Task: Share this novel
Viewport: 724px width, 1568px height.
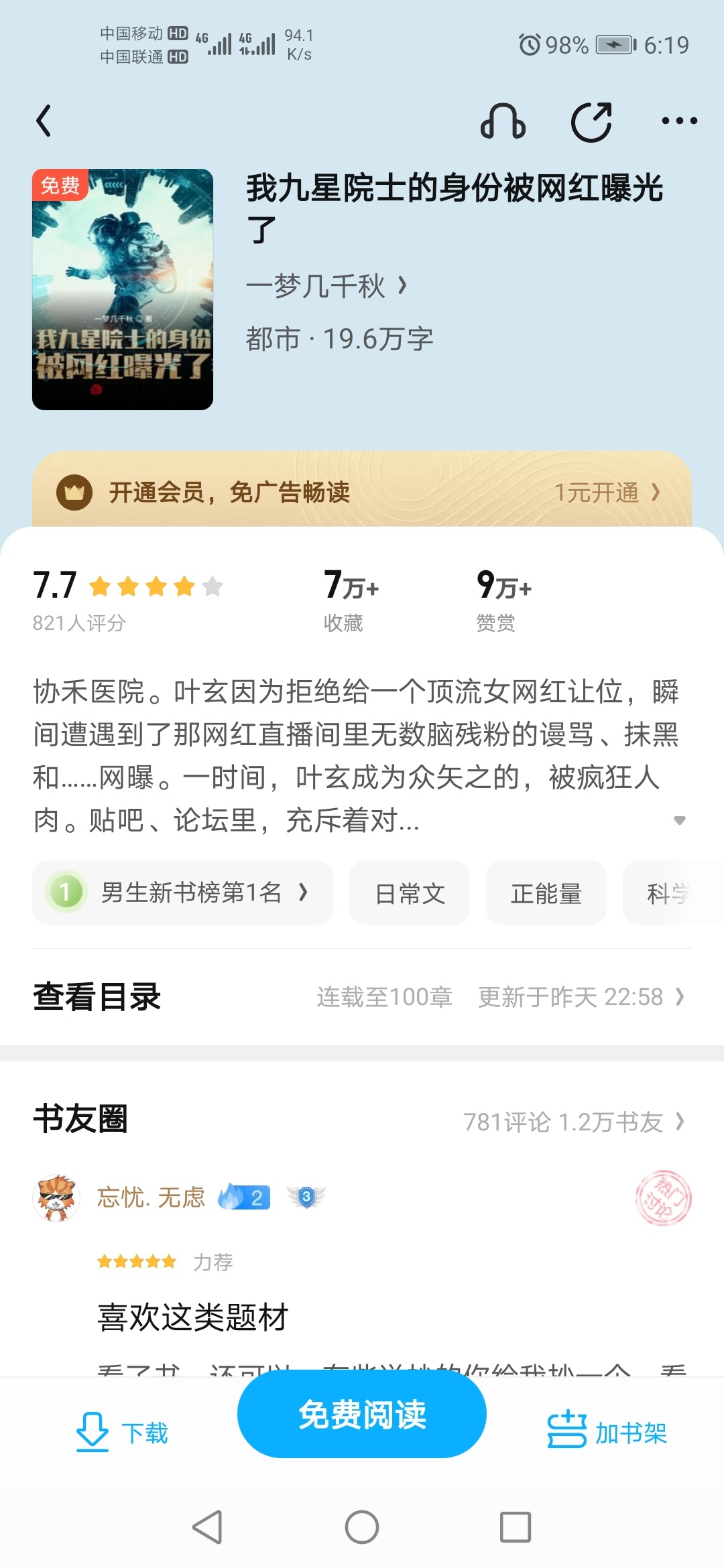Action: [x=591, y=121]
